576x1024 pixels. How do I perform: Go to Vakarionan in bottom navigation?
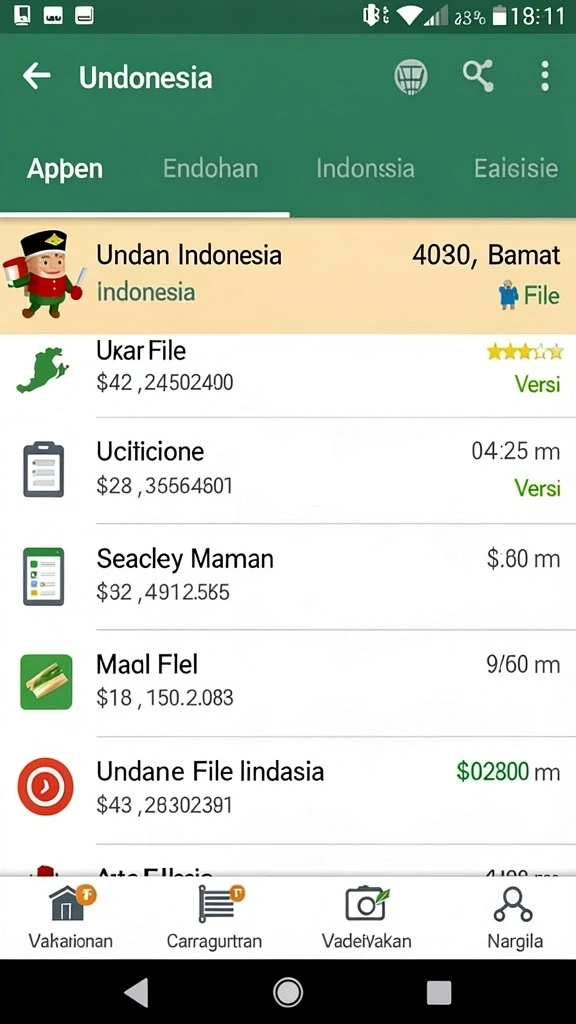point(71,917)
